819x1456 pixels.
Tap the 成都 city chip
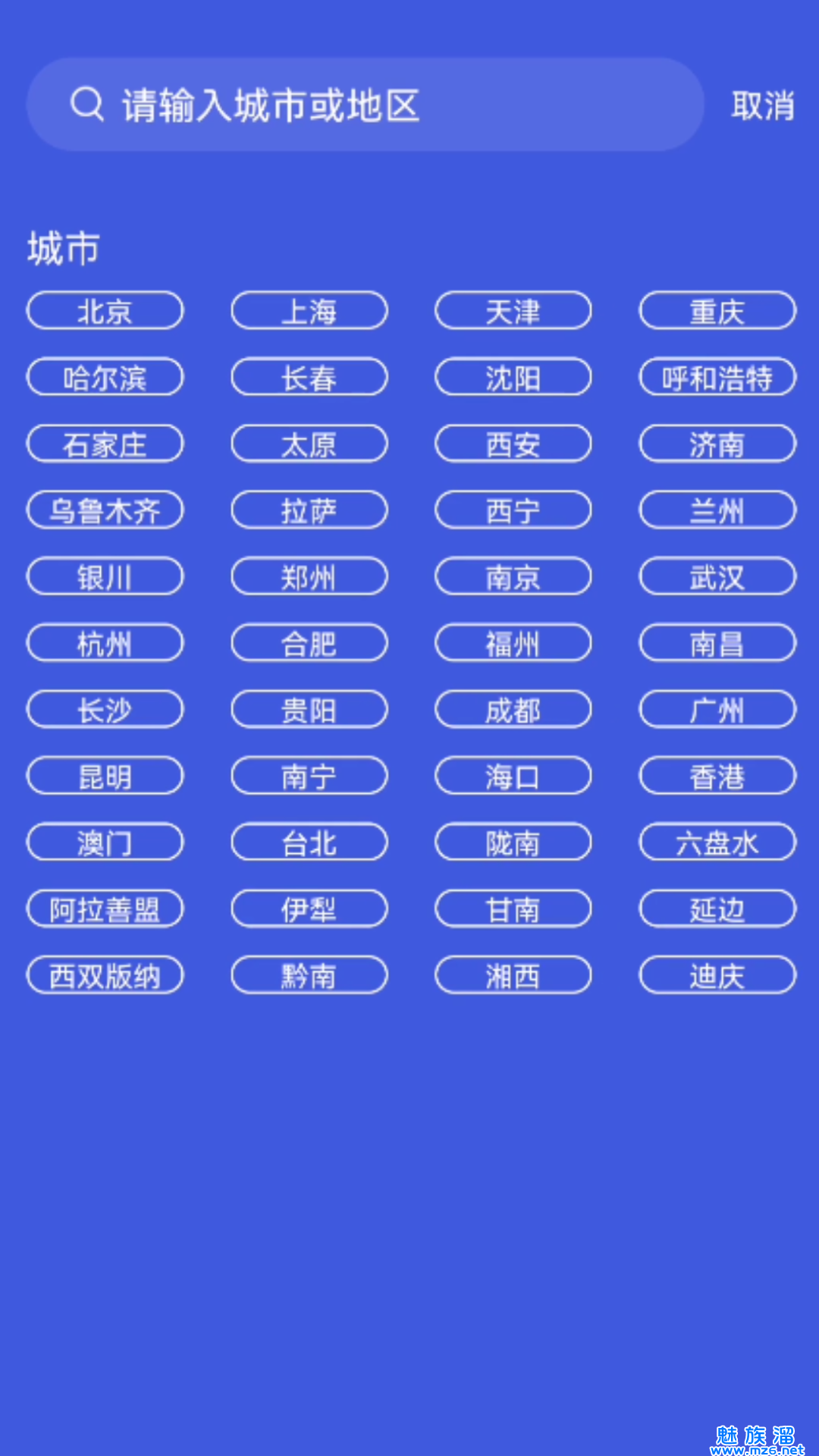[513, 709]
